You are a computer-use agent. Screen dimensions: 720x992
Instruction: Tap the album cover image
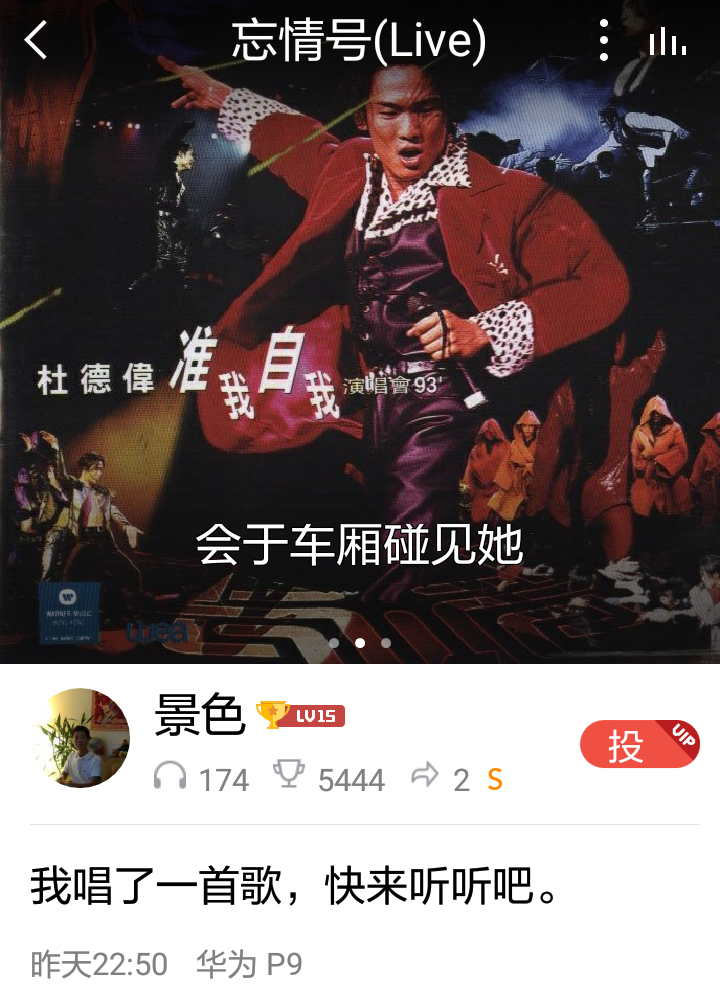[x=360, y=300]
